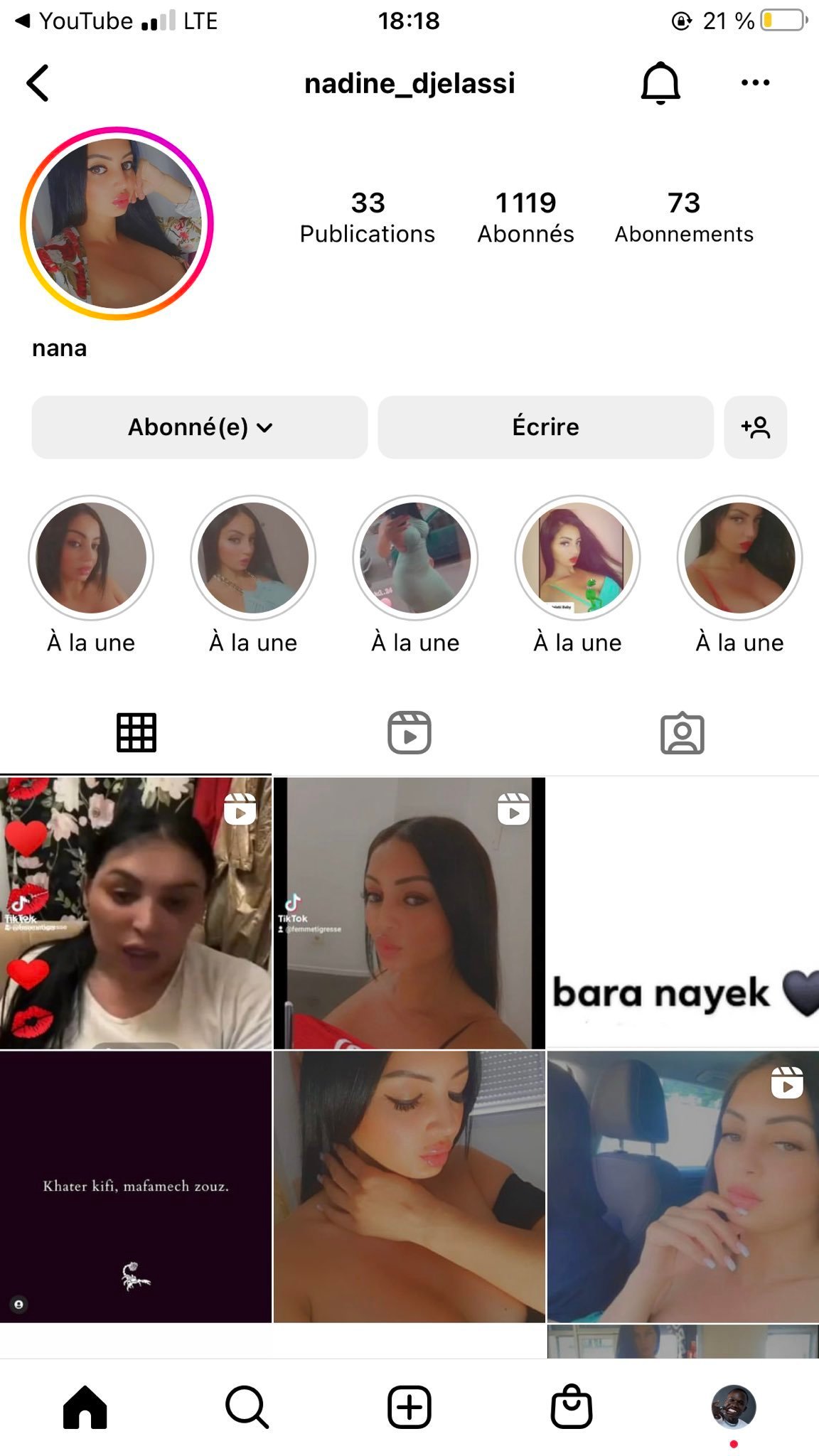Expand the Abonné(e) dropdown
The width and height of the screenshot is (819, 1456).
(200, 427)
